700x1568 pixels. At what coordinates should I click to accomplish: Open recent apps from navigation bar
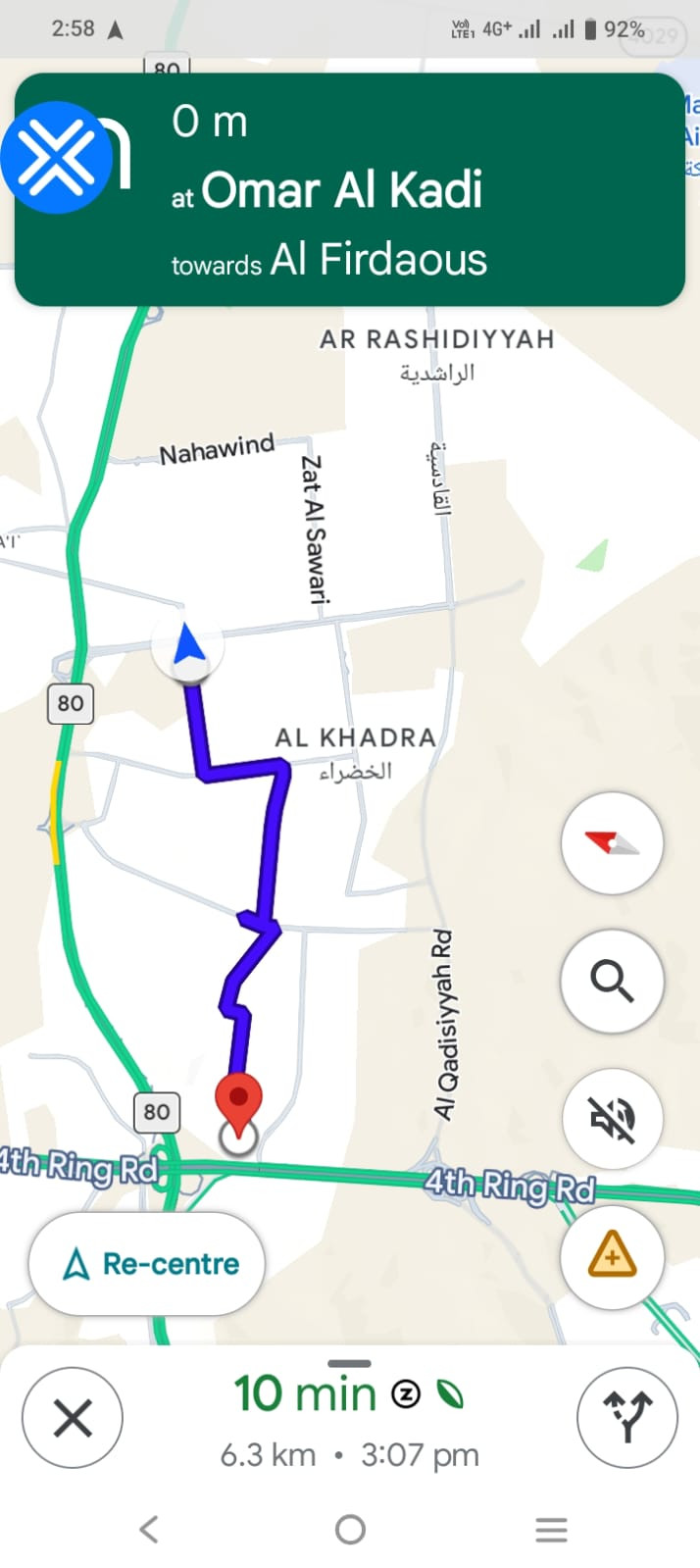coord(551,1529)
